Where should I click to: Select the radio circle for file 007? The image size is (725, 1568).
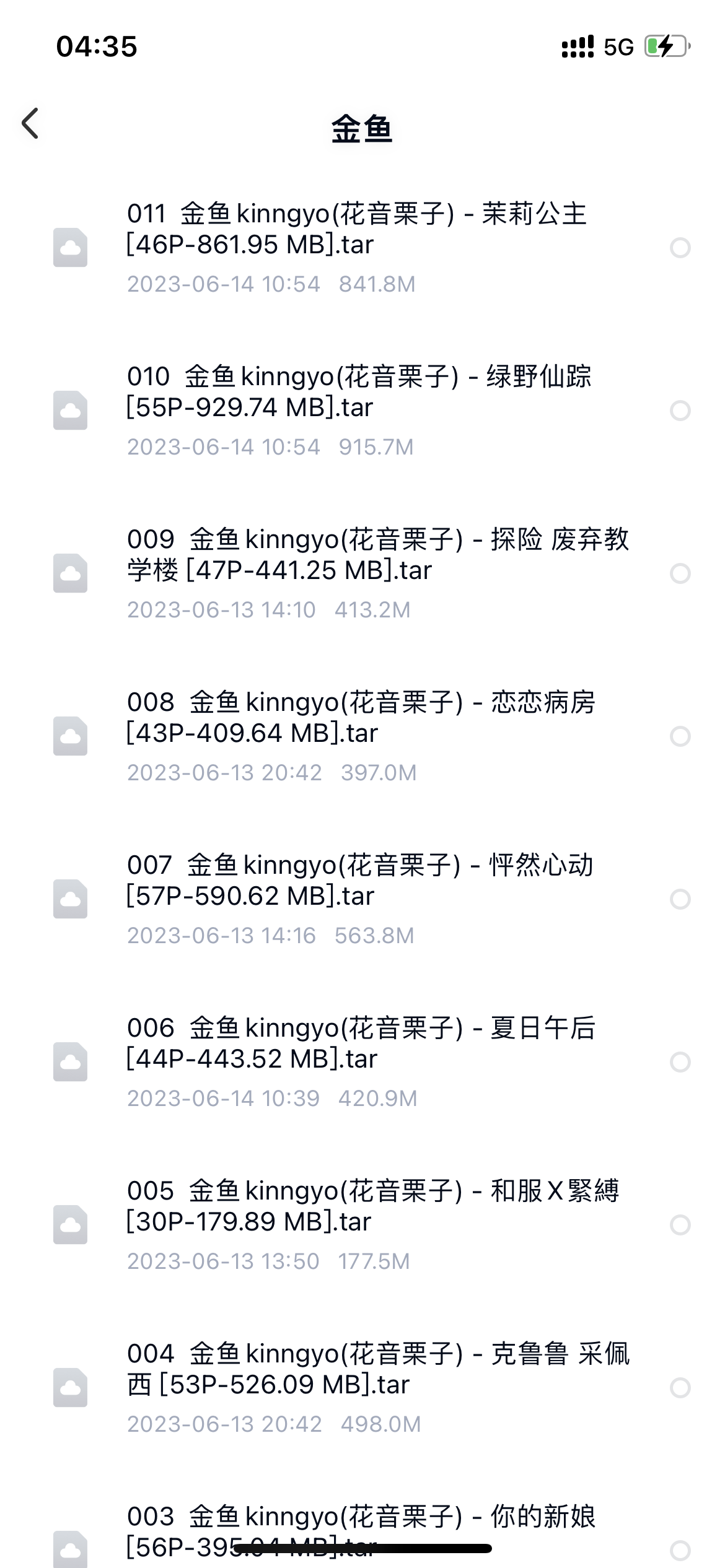680,899
